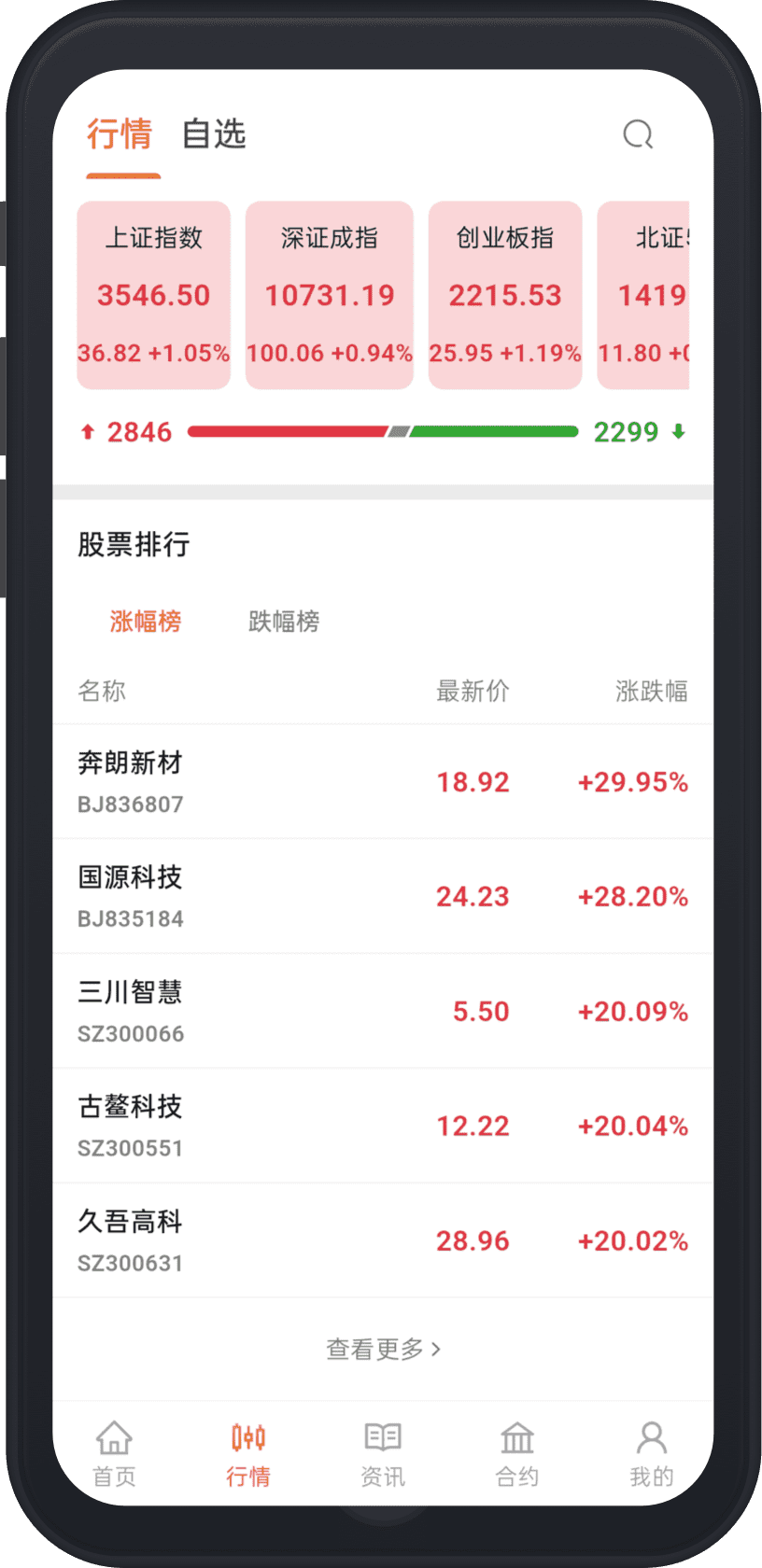Open the 资讯 bottom tab
The height and width of the screenshot is (1568, 762).
coord(383,1453)
